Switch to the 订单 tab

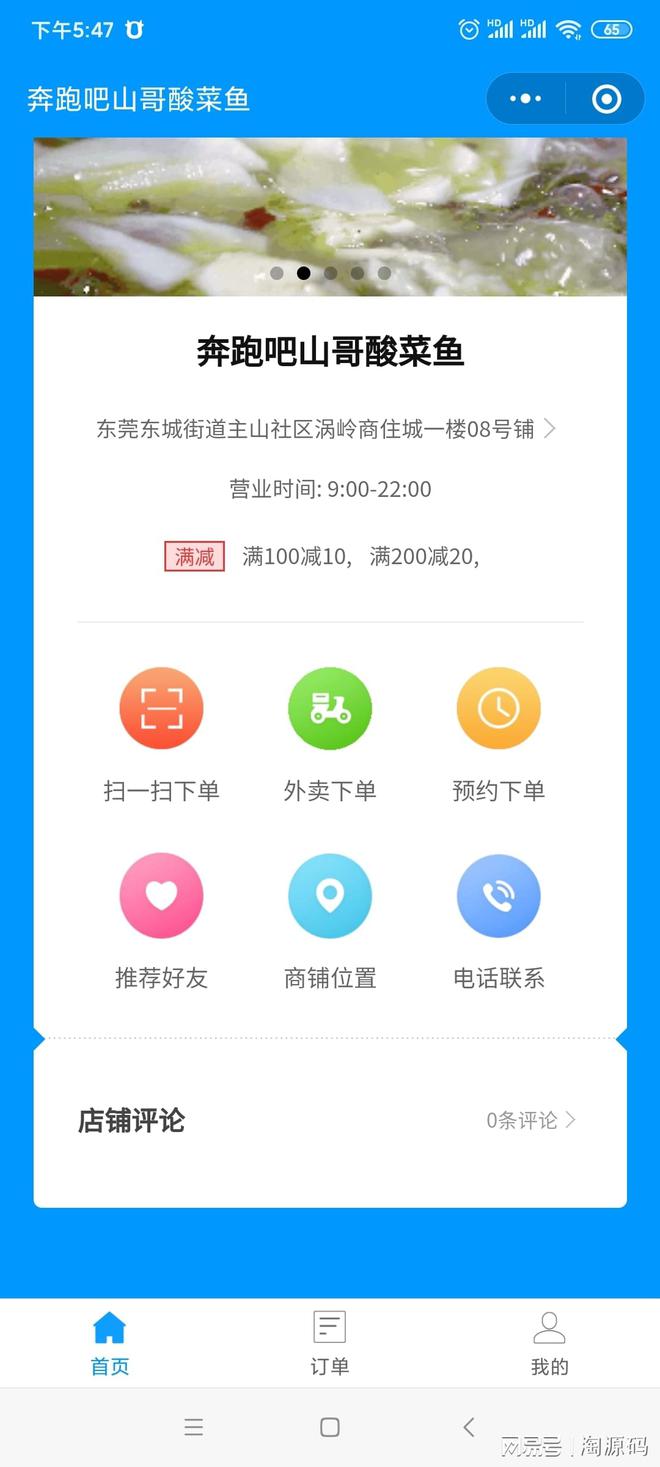(x=329, y=1342)
